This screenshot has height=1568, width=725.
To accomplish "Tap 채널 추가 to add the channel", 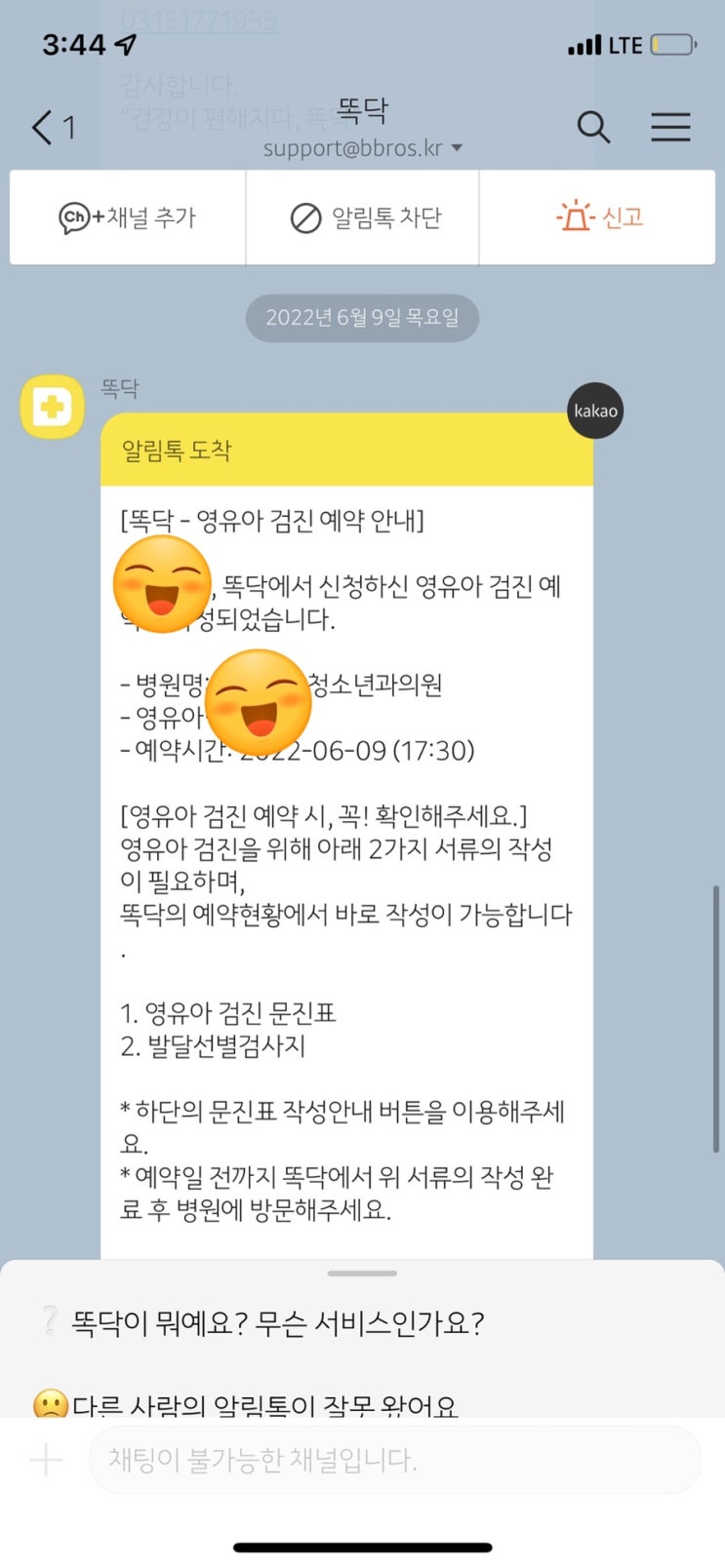I will click(128, 217).
